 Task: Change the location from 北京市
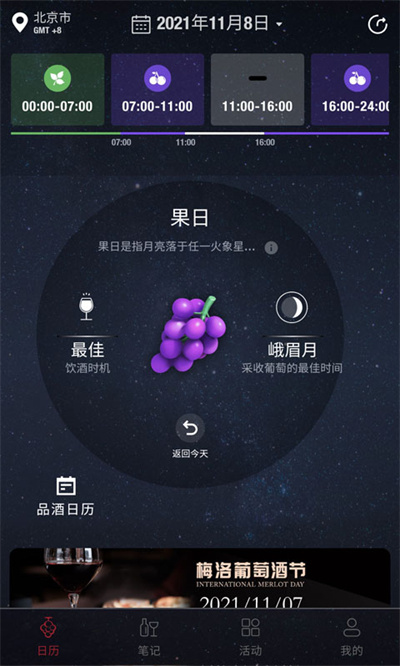pyautogui.click(x=41, y=23)
